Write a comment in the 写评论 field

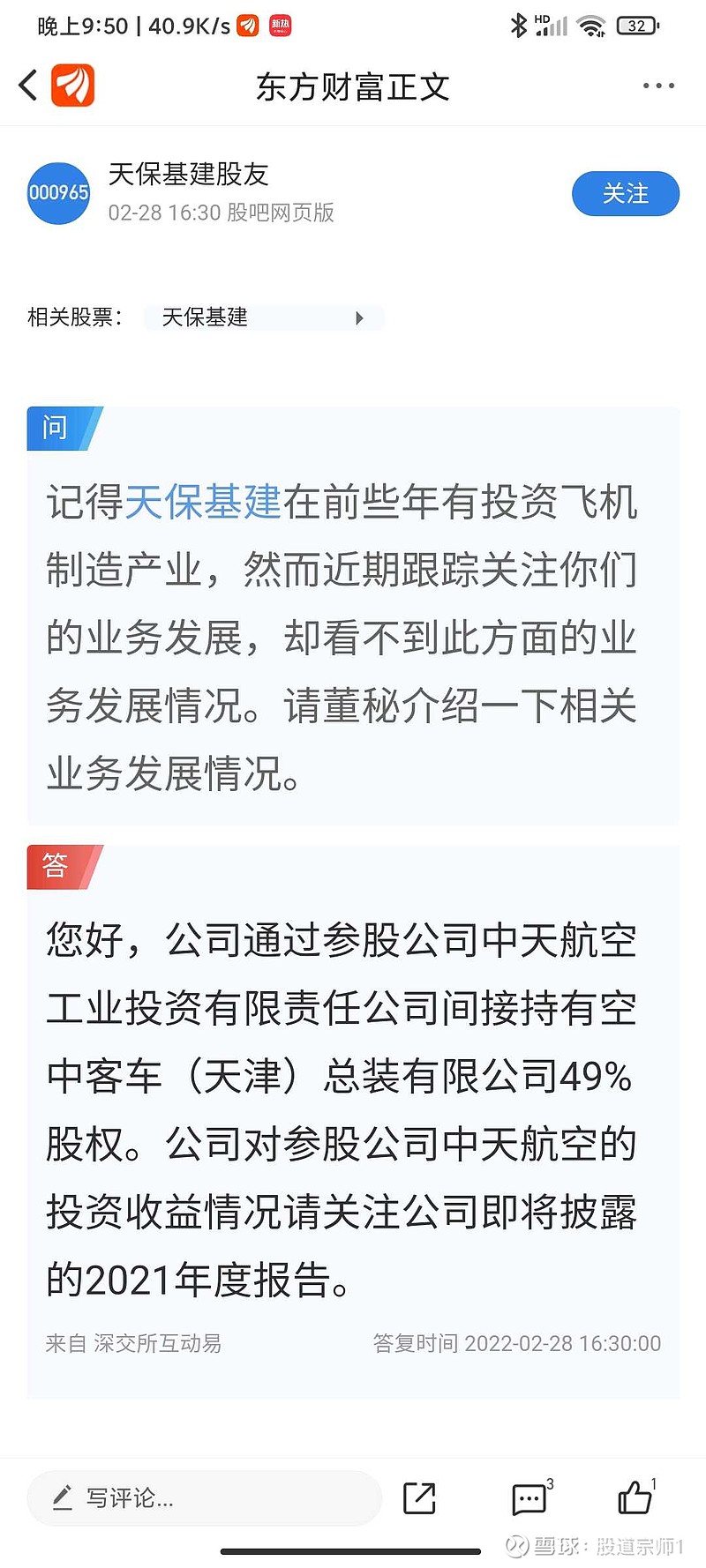[204, 1497]
